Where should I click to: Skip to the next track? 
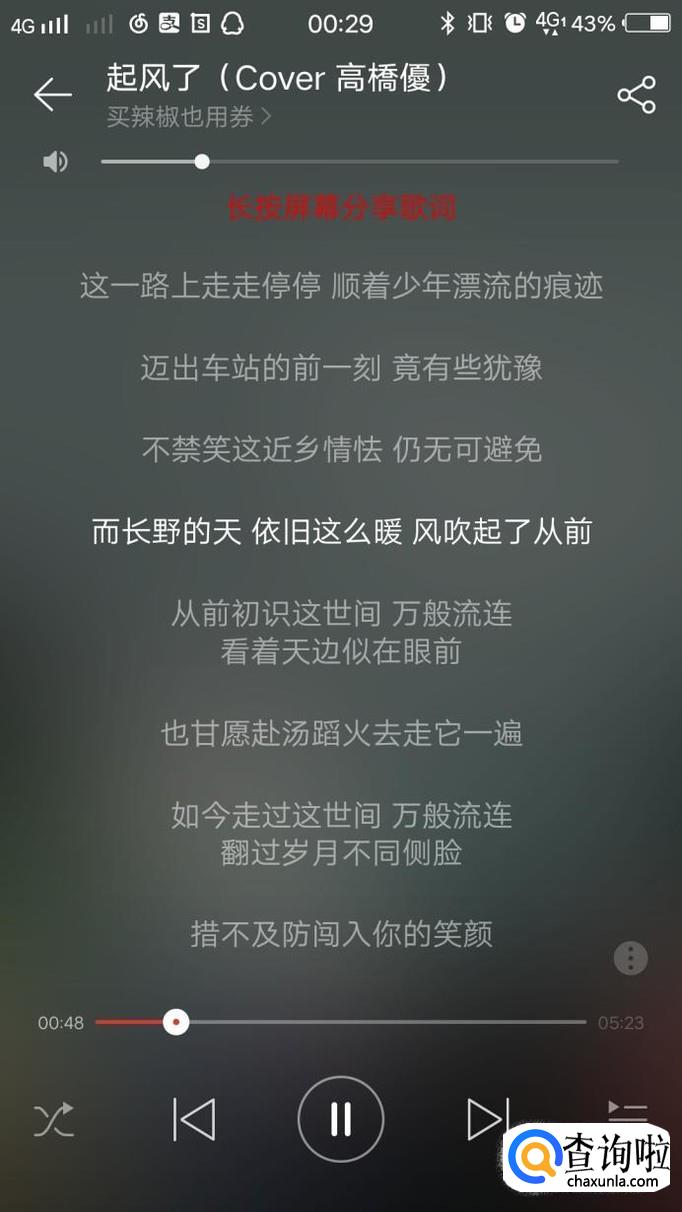(488, 1119)
